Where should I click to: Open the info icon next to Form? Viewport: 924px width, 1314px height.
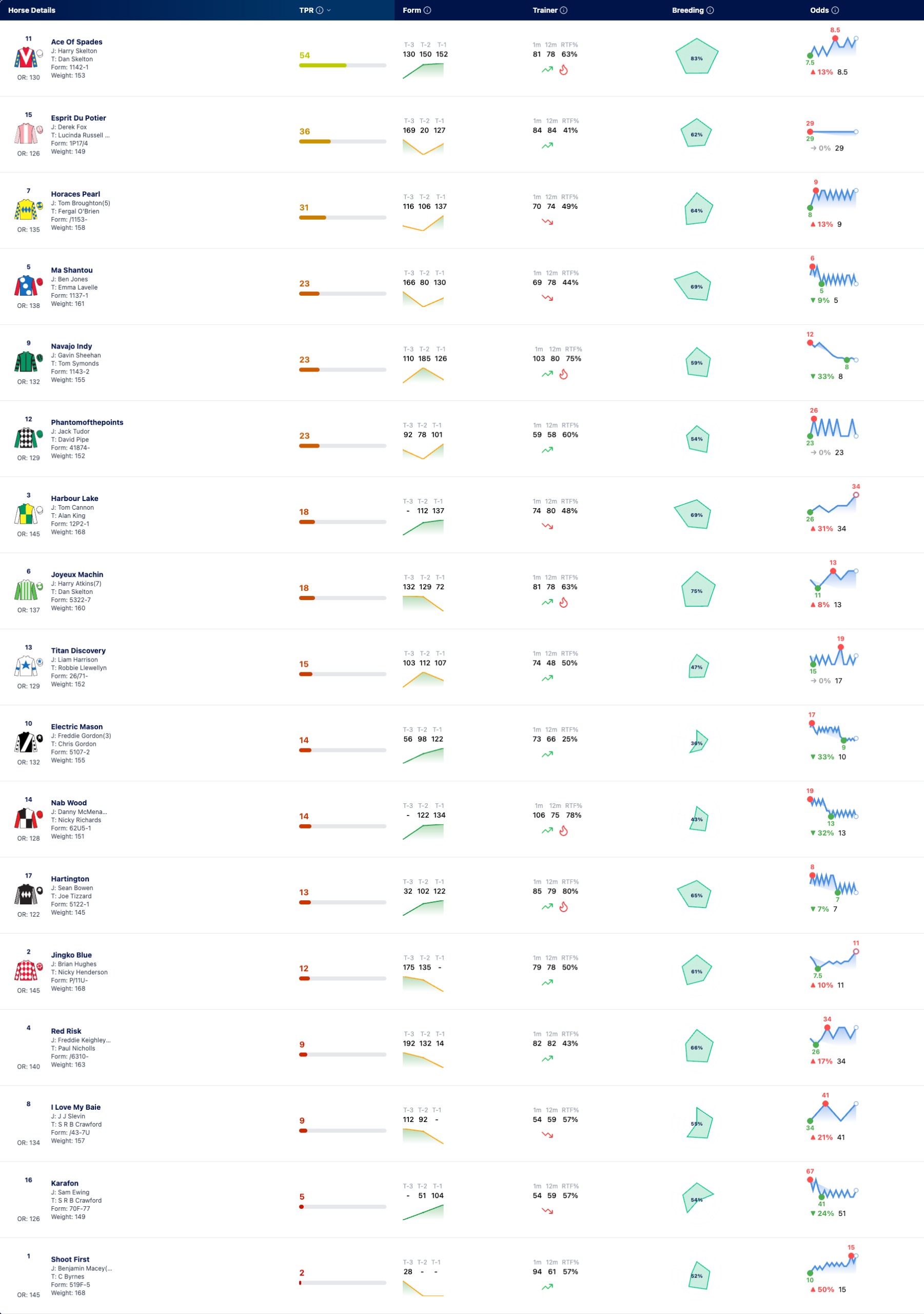[427, 10]
